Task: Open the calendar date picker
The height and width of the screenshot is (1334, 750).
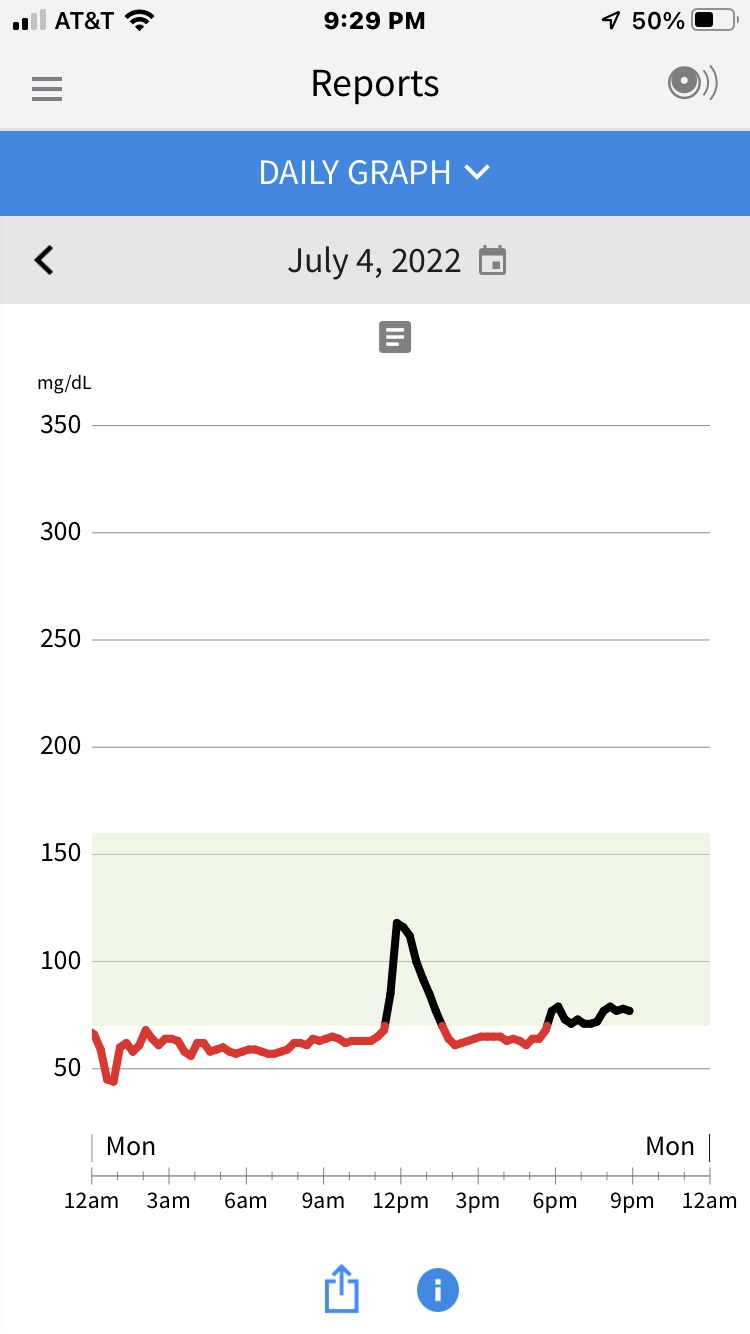Action: tap(492, 261)
